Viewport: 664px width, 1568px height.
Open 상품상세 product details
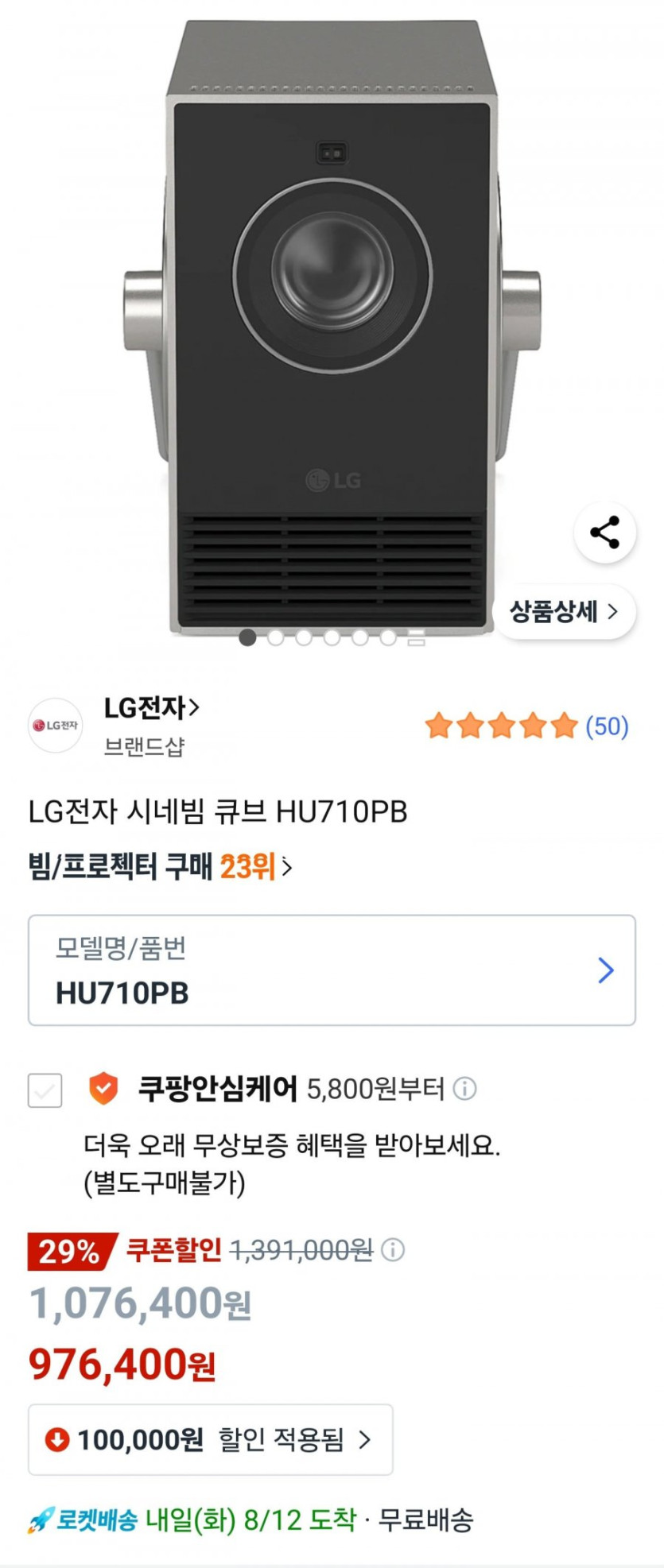(564, 611)
